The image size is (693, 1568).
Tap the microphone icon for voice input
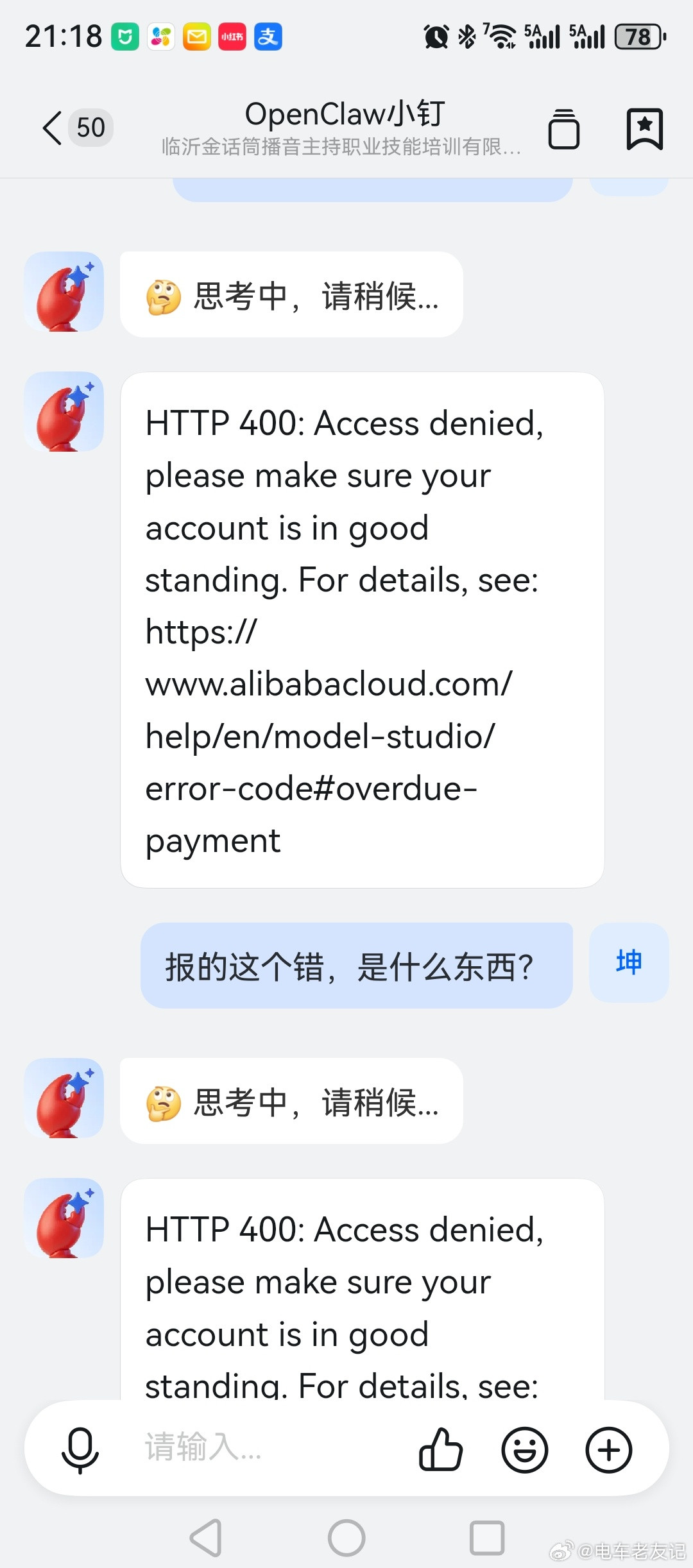click(78, 1450)
